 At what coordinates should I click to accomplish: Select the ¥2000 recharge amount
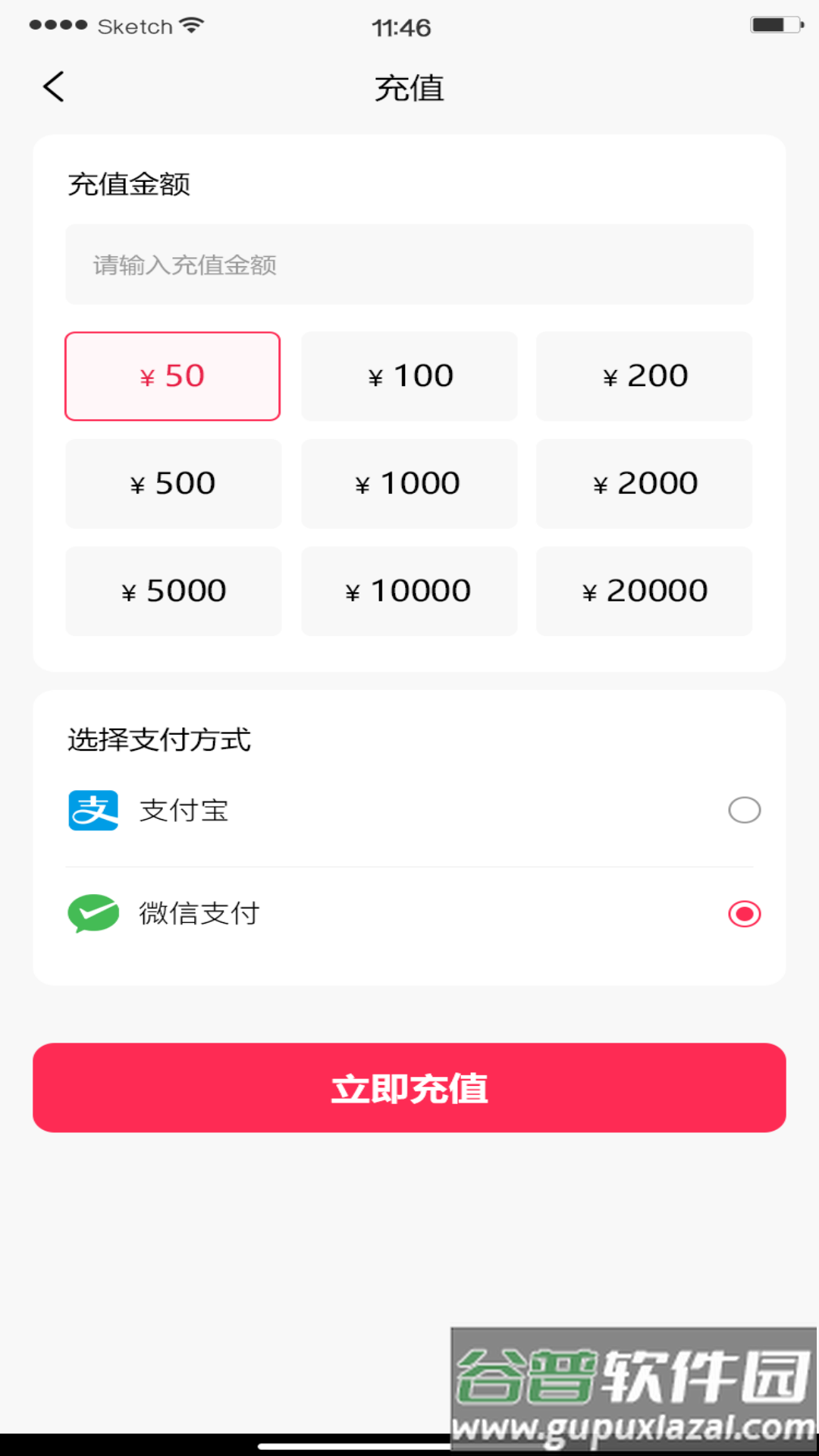pyautogui.click(x=644, y=483)
